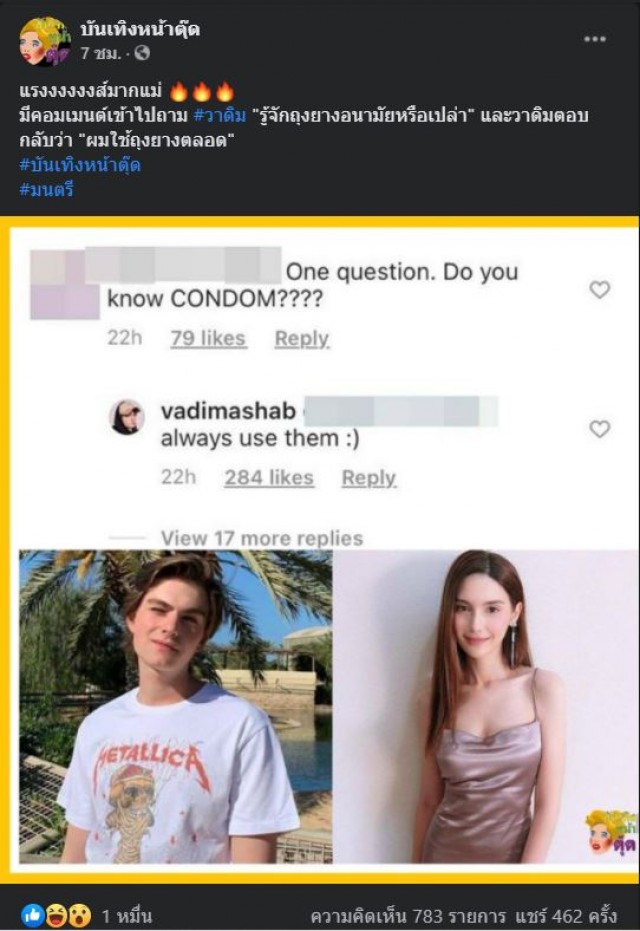Screen dimensions: 640x931
Task: Open the post's three-dot overflow menu
Action: pyautogui.click(x=595, y=39)
